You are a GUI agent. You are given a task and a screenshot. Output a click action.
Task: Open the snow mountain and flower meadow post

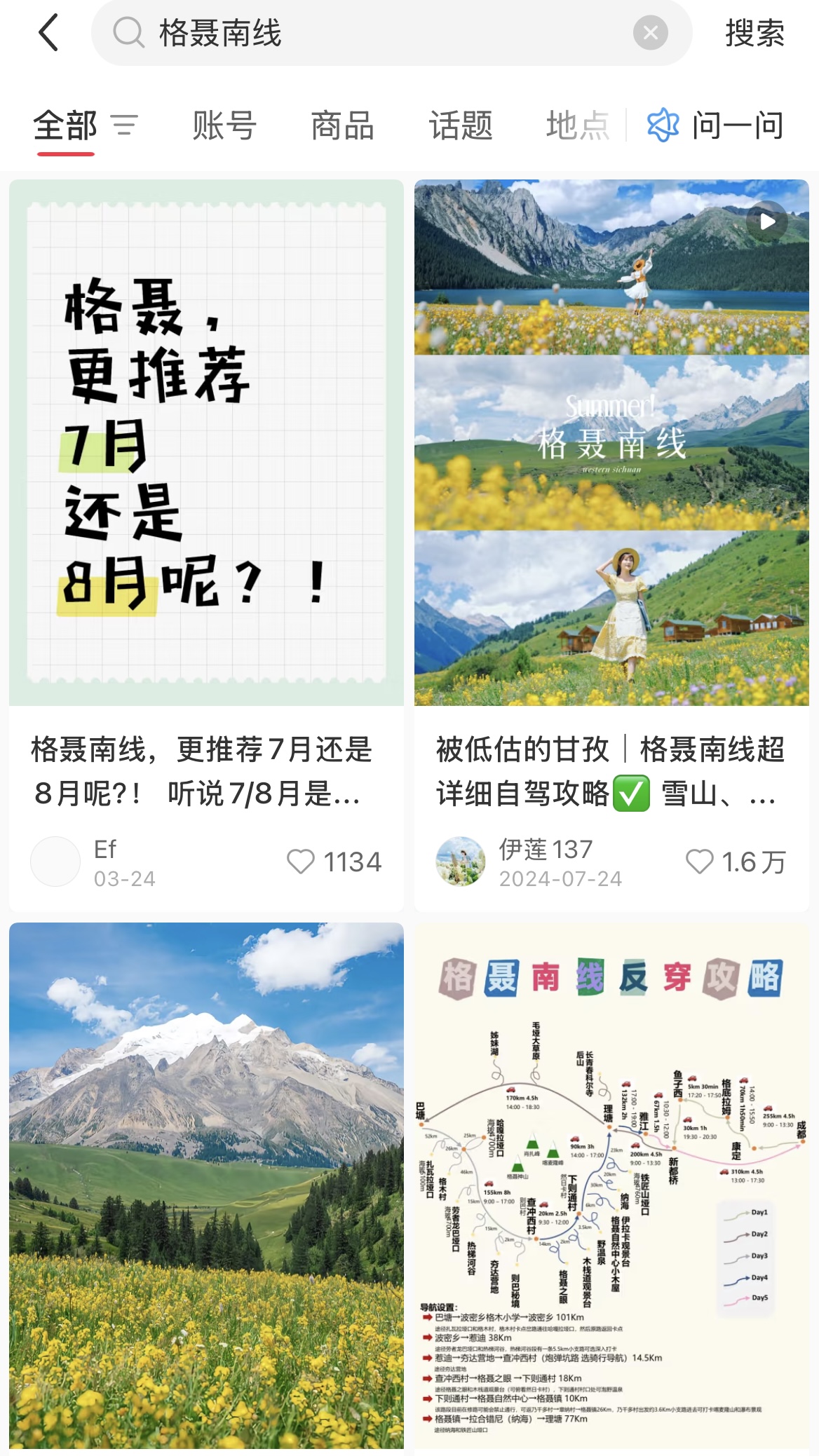(x=206, y=1185)
